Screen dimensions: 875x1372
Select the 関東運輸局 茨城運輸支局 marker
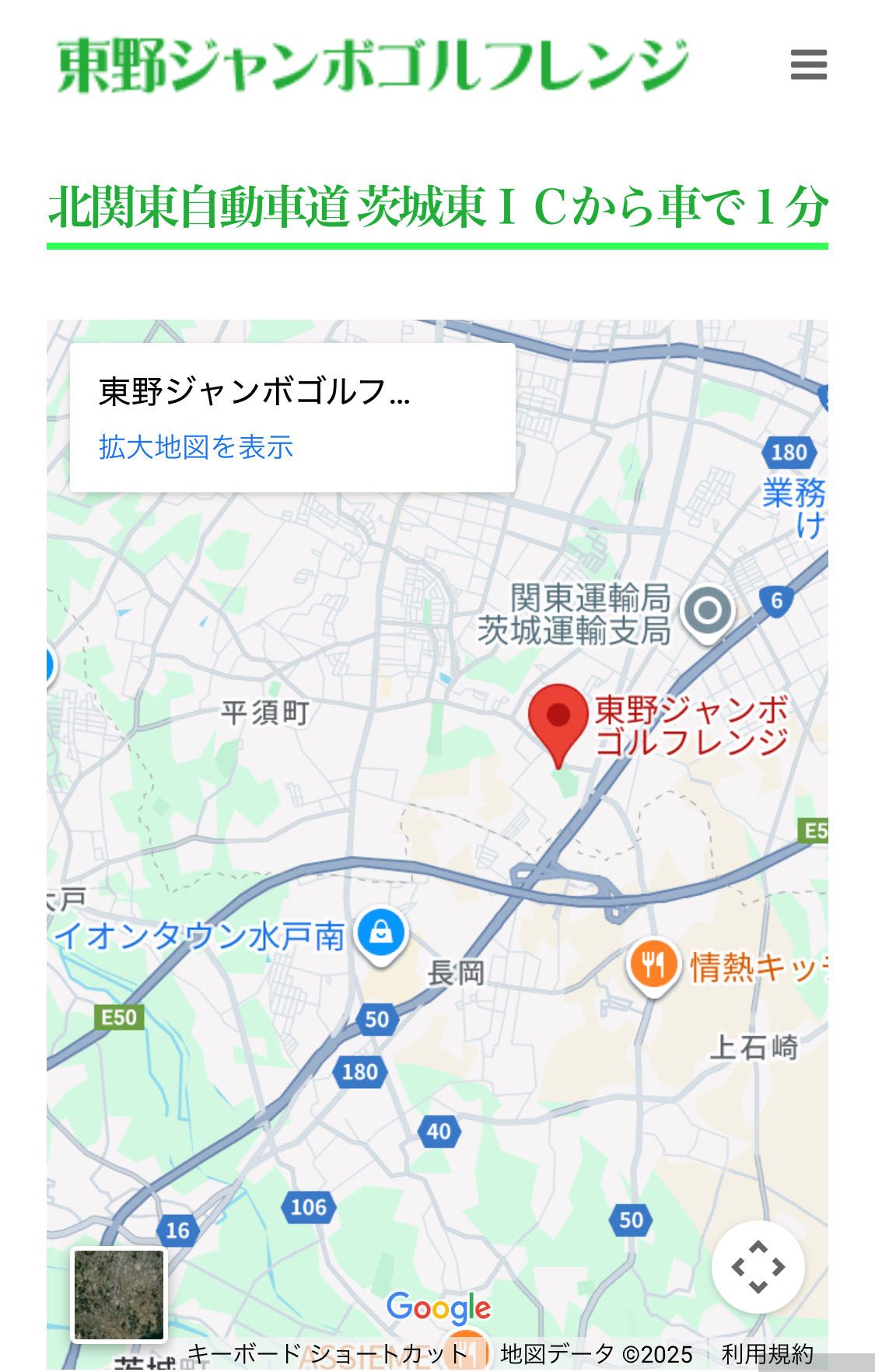pos(707,611)
